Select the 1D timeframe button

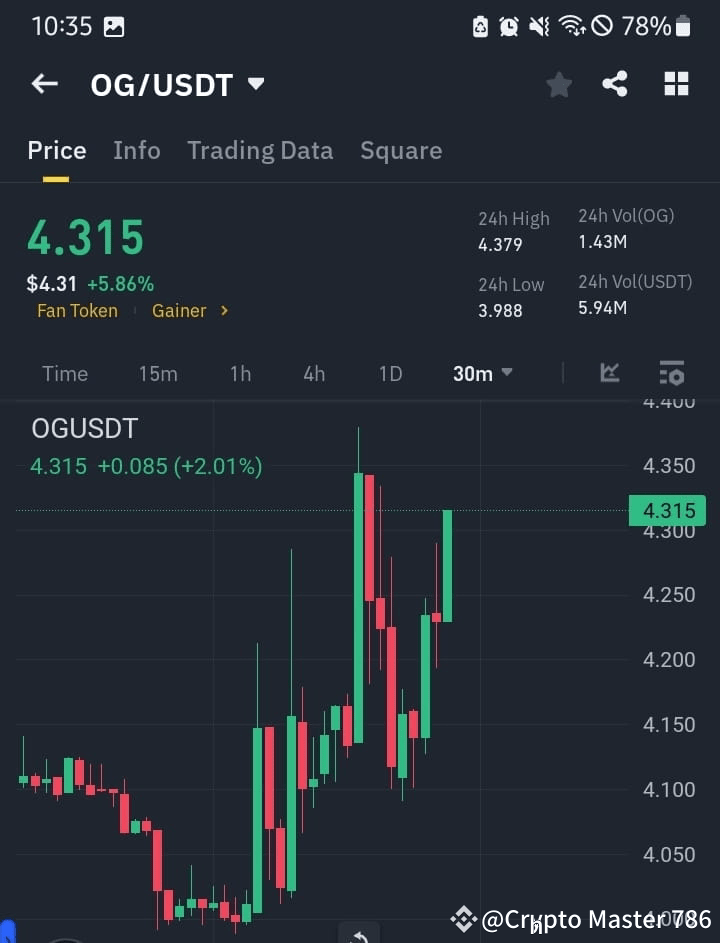click(390, 373)
